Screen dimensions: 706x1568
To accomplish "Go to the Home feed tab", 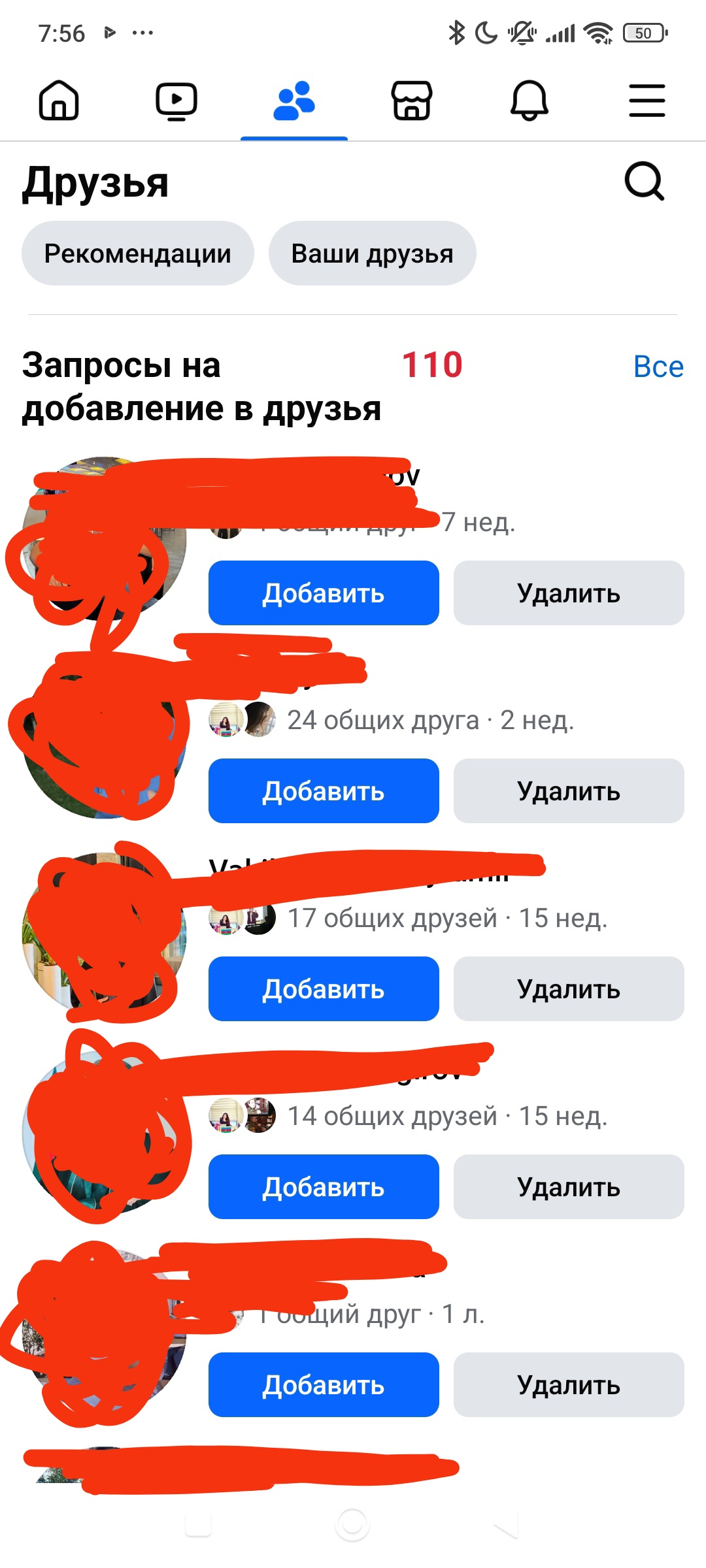I will coord(59,101).
